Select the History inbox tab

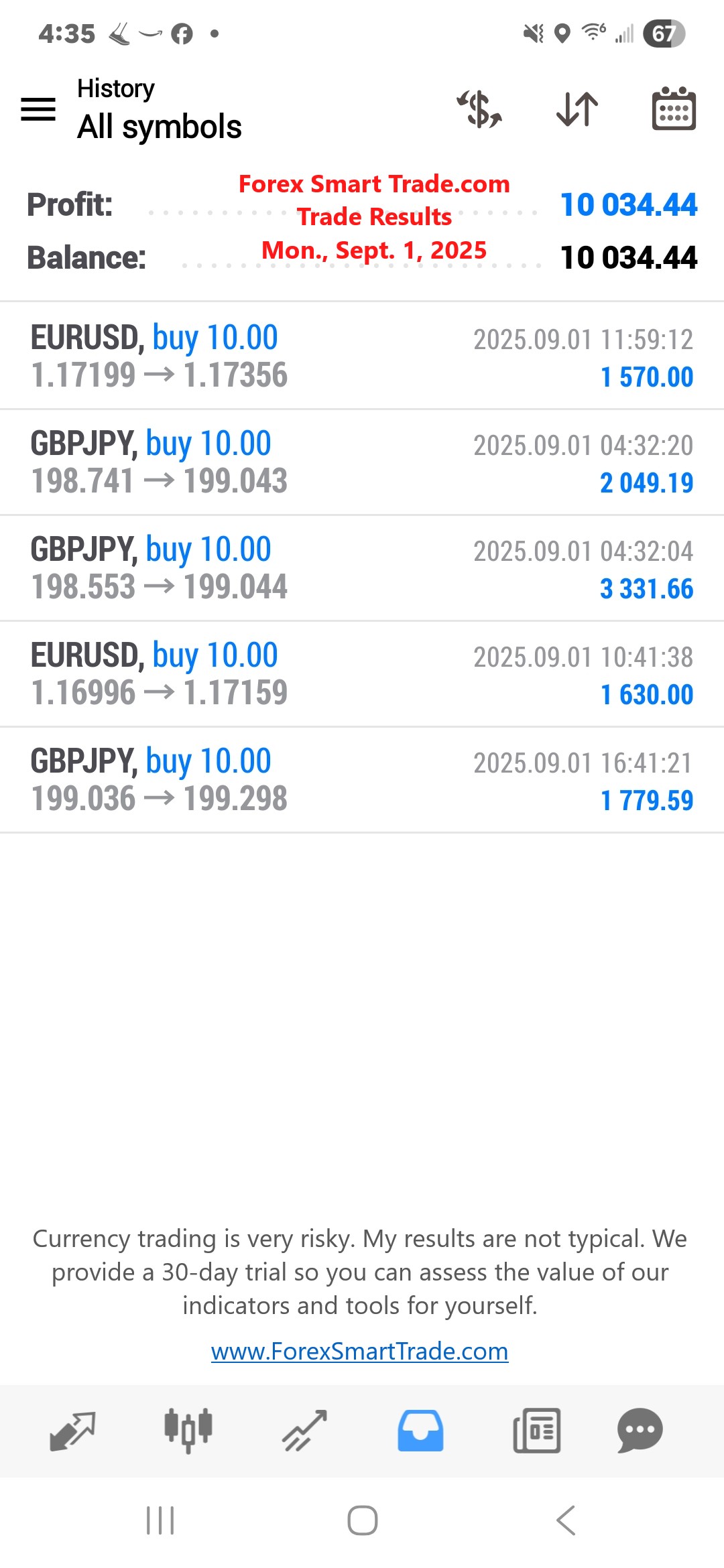coord(420,1431)
